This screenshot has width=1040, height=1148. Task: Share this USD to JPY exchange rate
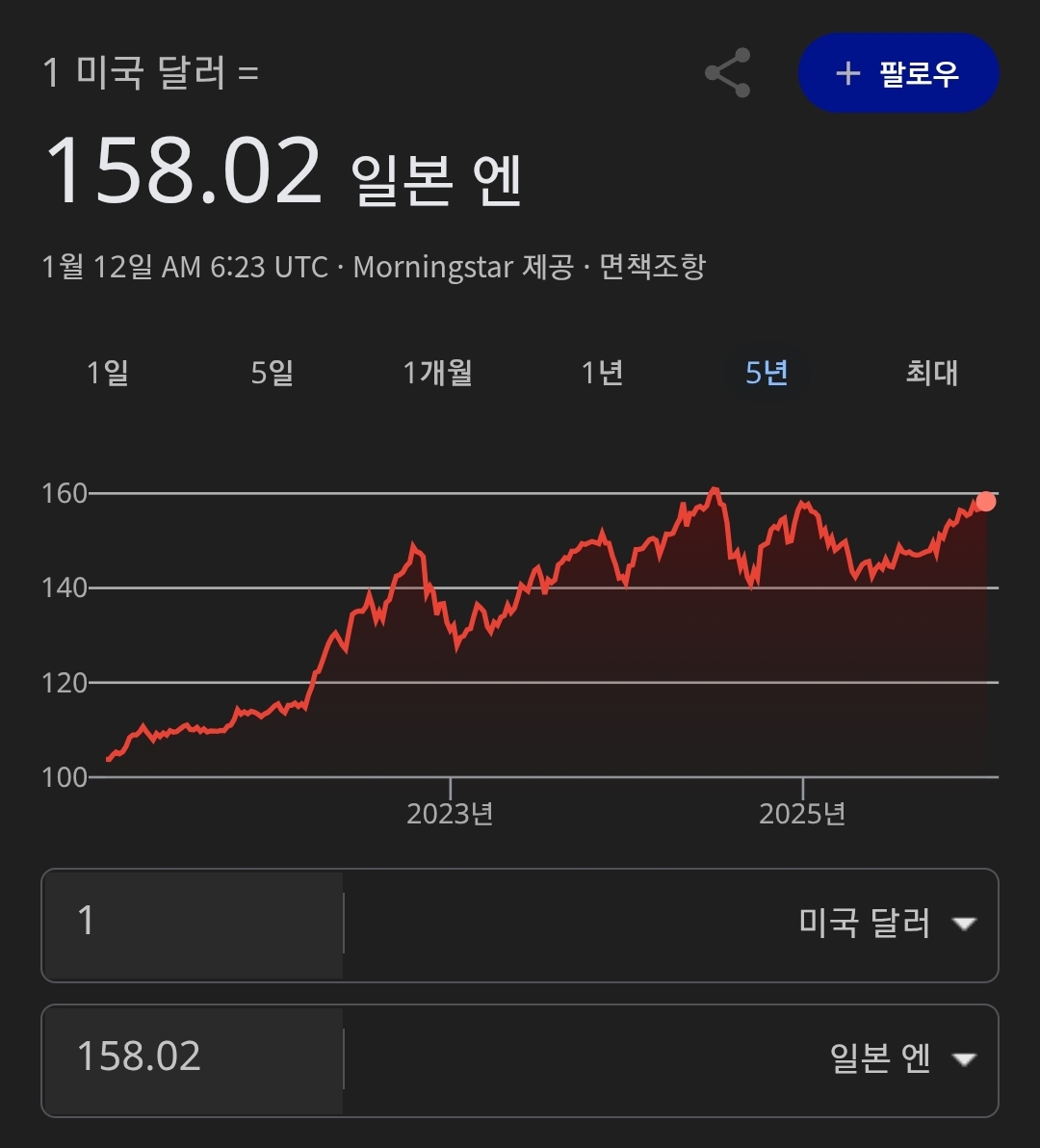[x=727, y=74]
